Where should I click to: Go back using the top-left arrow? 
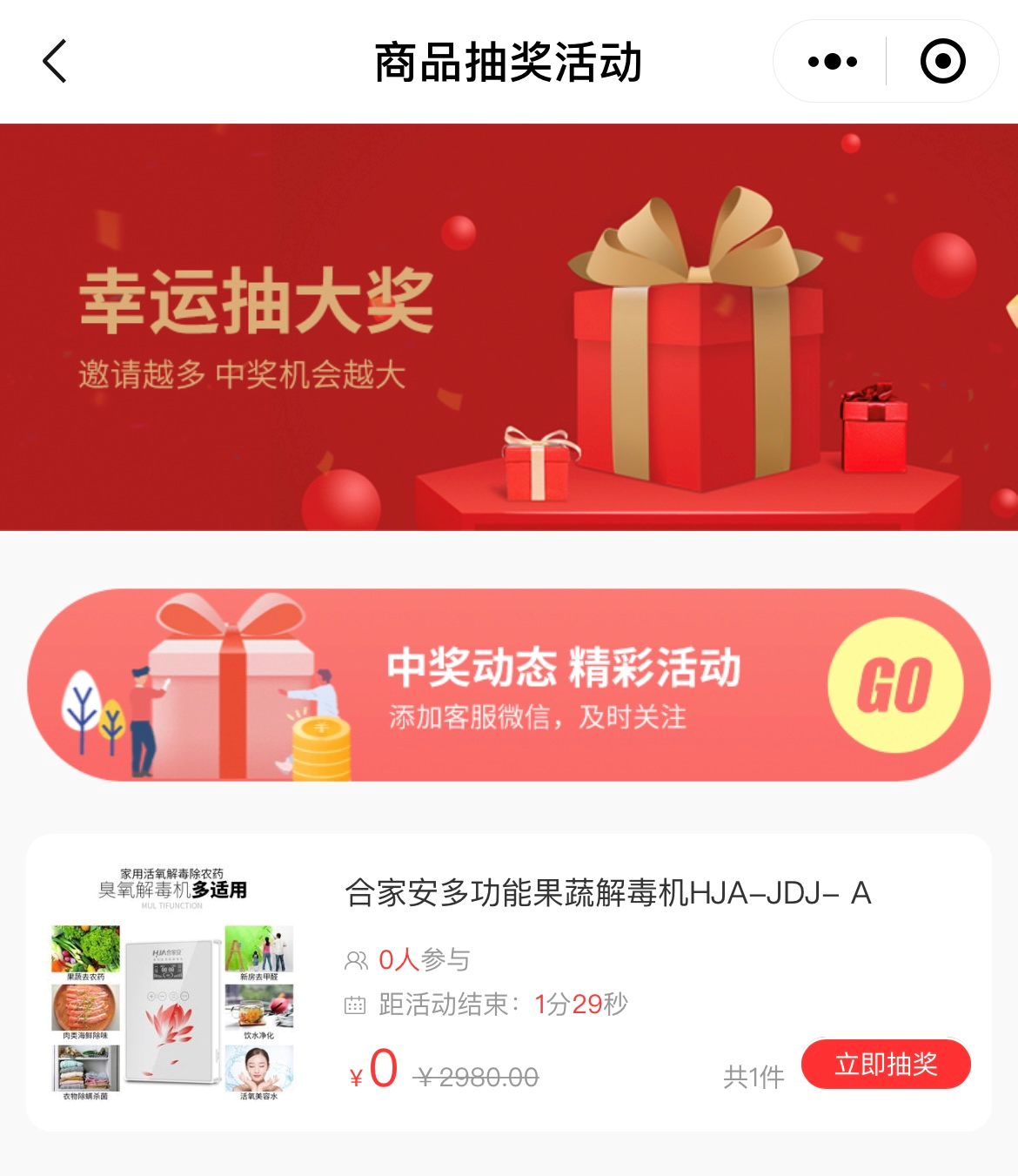[x=55, y=62]
